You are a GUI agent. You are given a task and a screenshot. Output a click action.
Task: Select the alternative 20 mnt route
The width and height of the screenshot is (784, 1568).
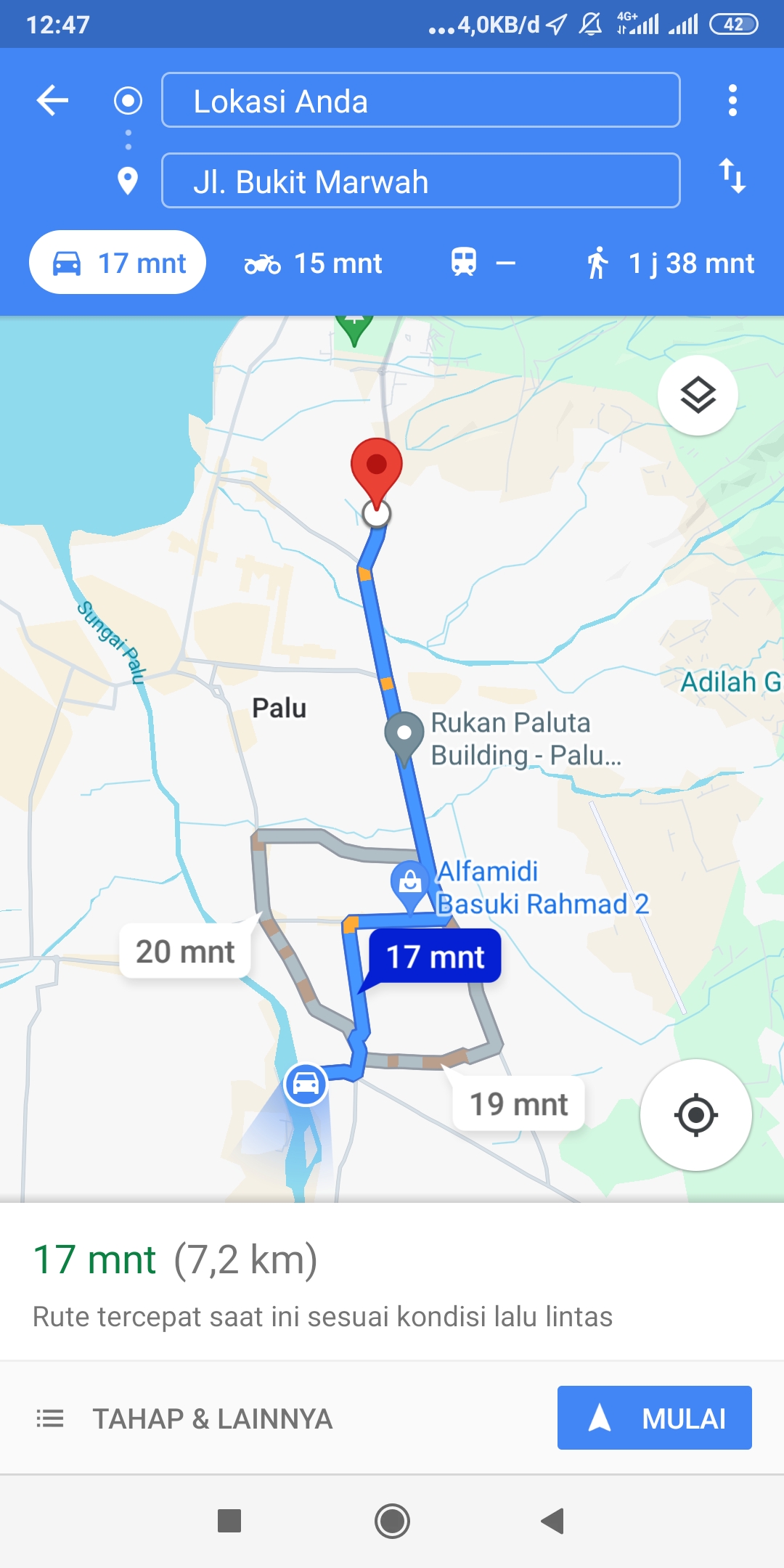click(x=185, y=951)
